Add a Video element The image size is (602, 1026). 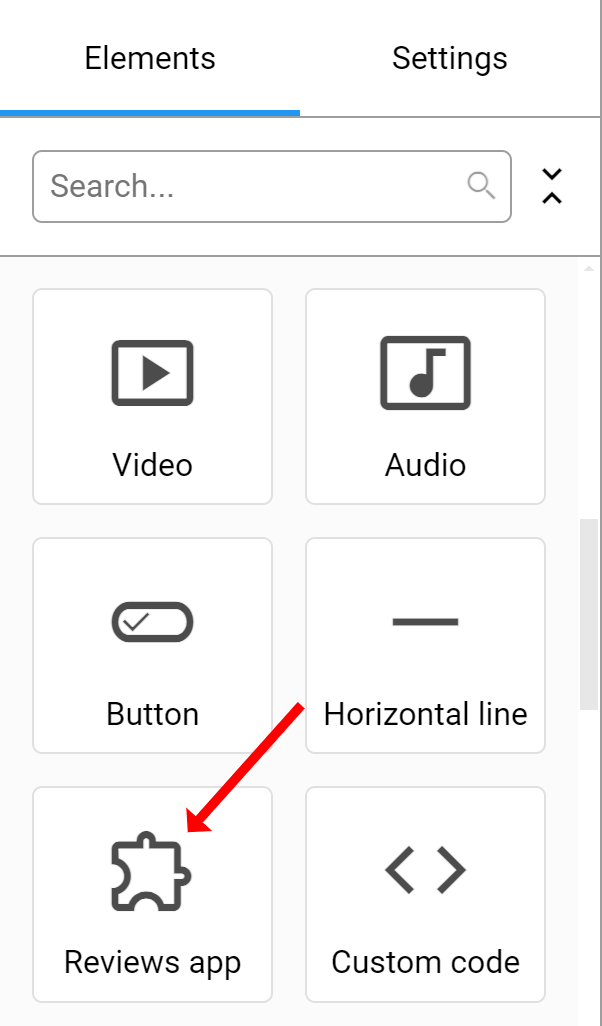pos(152,397)
